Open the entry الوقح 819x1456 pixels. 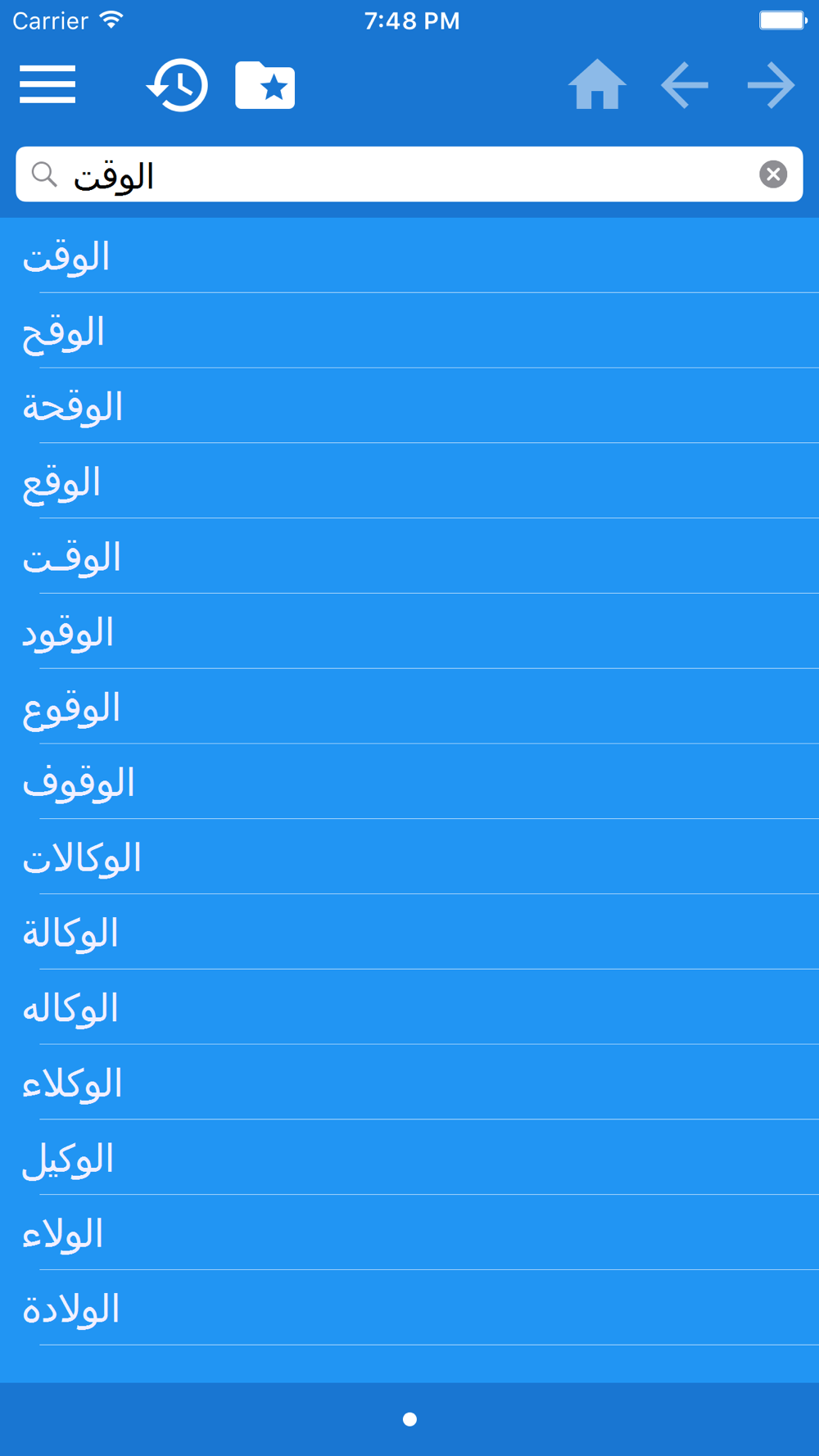pyautogui.click(x=409, y=332)
